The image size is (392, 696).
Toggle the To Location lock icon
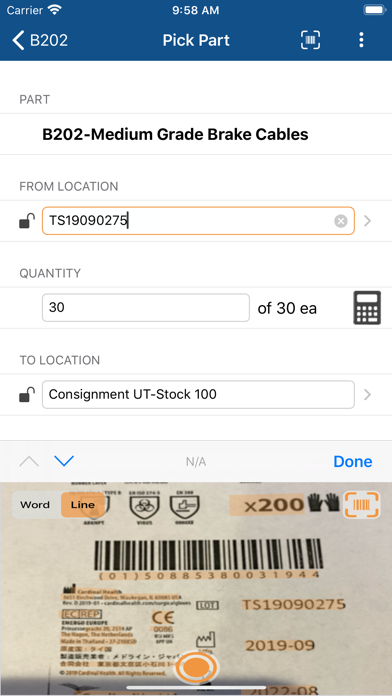[x=27, y=395]
